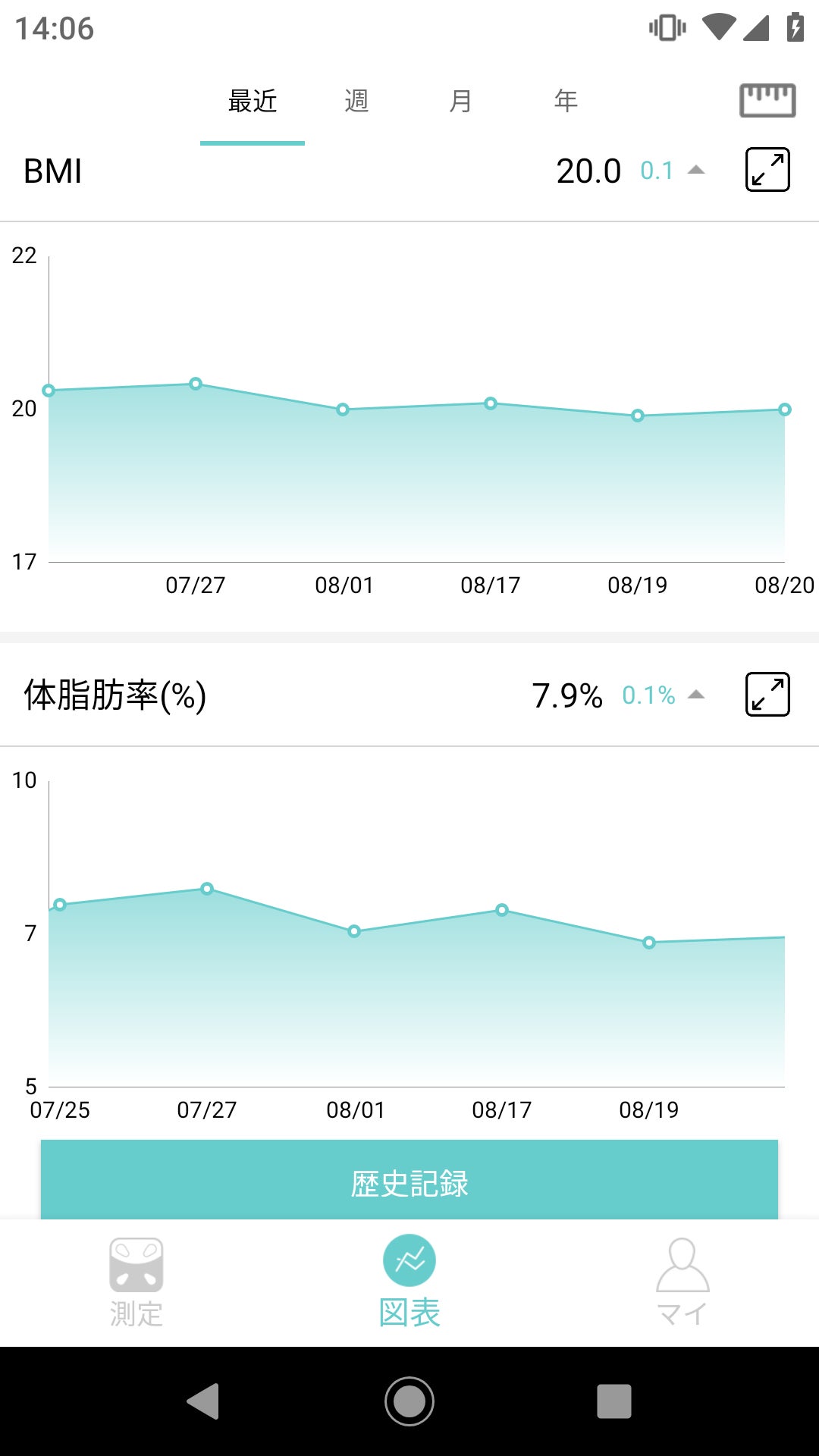Switch to the 週 tab

(356, 101)
